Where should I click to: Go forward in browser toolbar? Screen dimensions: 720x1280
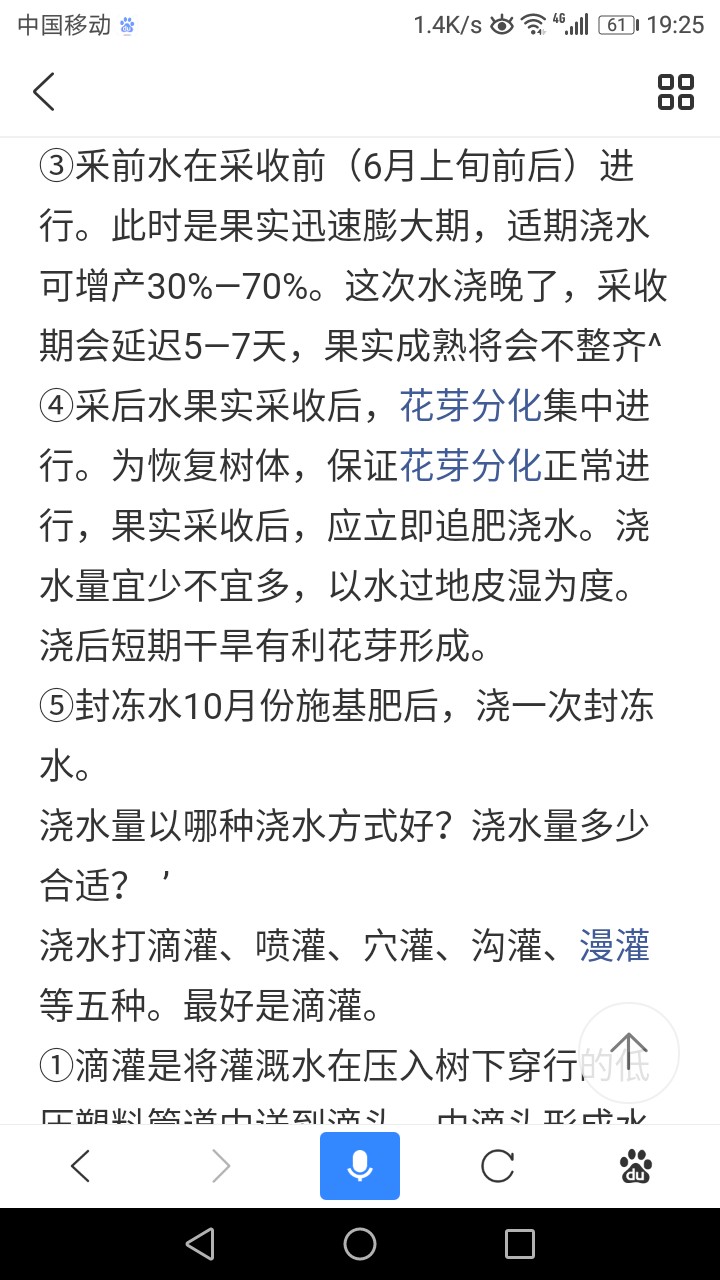point(221,1166)
